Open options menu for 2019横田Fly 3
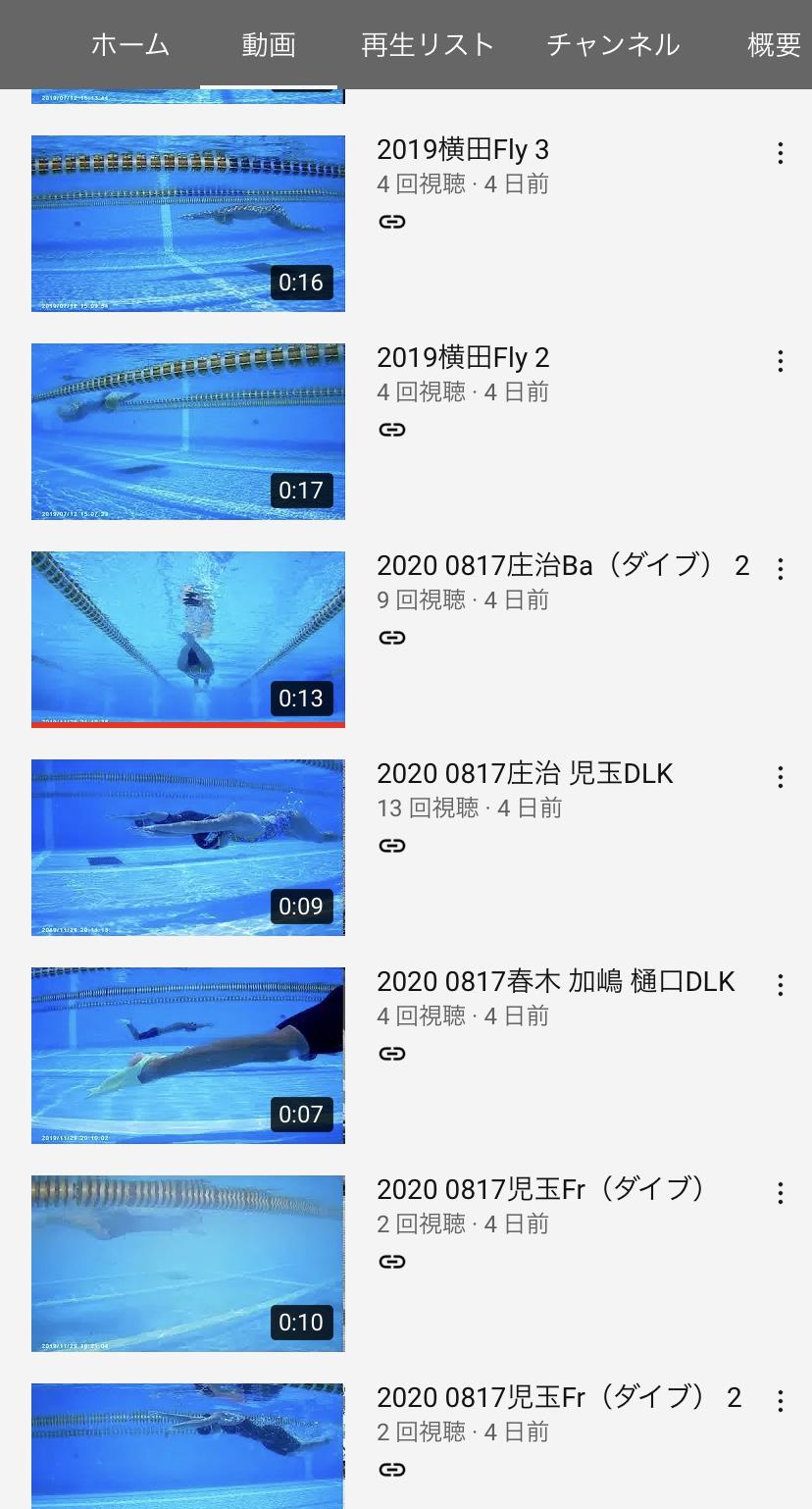 [x=781, y=153]
